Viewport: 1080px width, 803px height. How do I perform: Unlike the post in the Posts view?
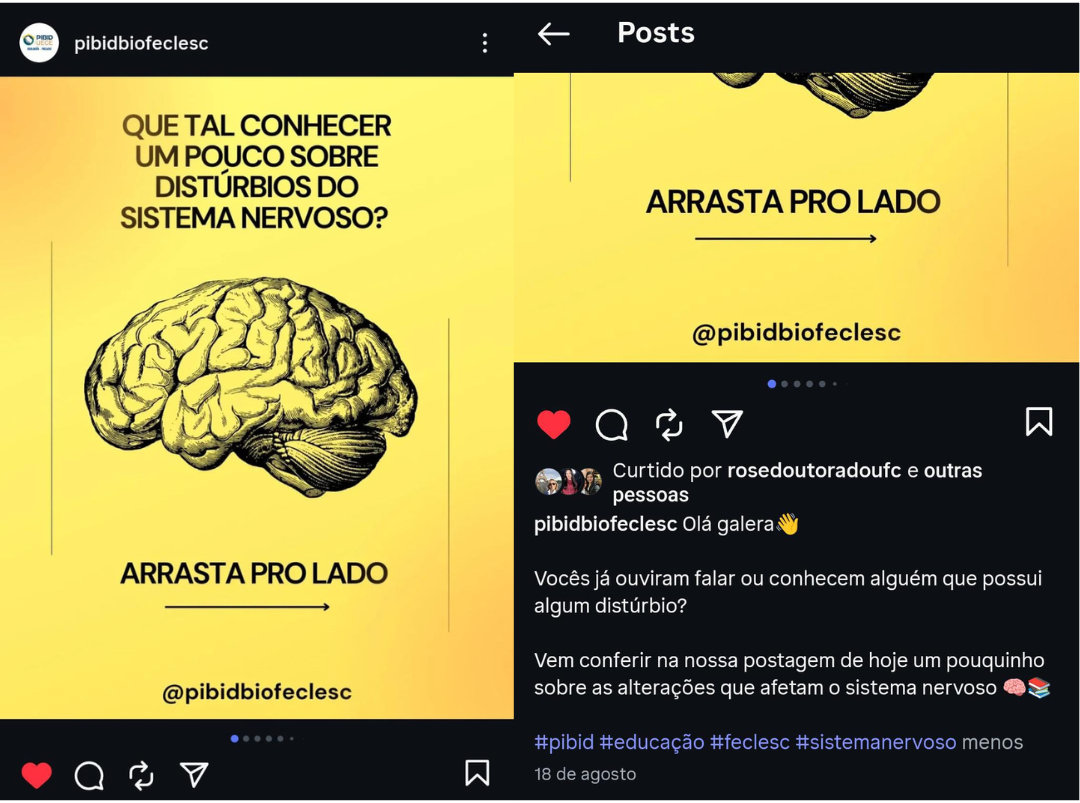click(x=554, y=425)
